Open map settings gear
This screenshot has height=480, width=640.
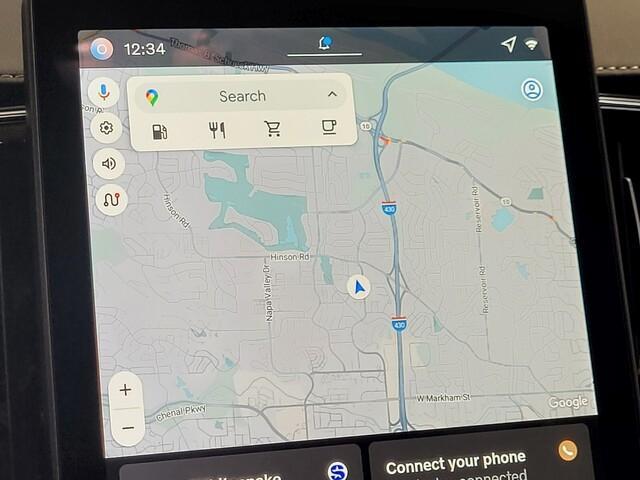coord(106,128)
